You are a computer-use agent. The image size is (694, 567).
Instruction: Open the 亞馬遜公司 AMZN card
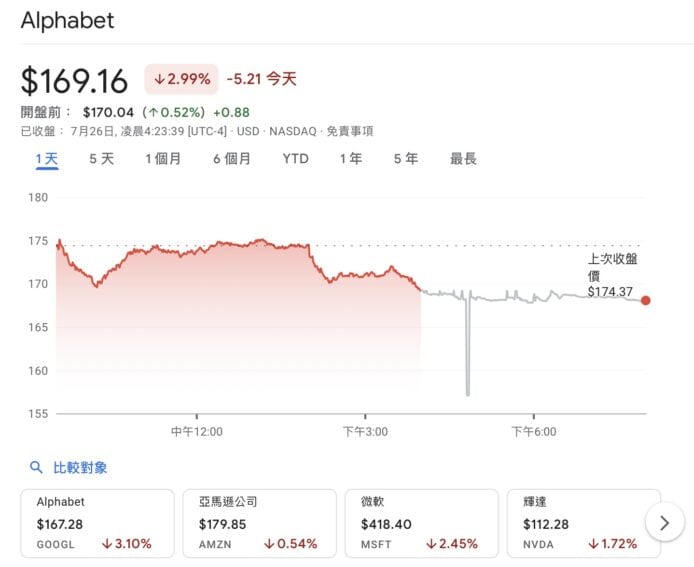coord(259,522)
